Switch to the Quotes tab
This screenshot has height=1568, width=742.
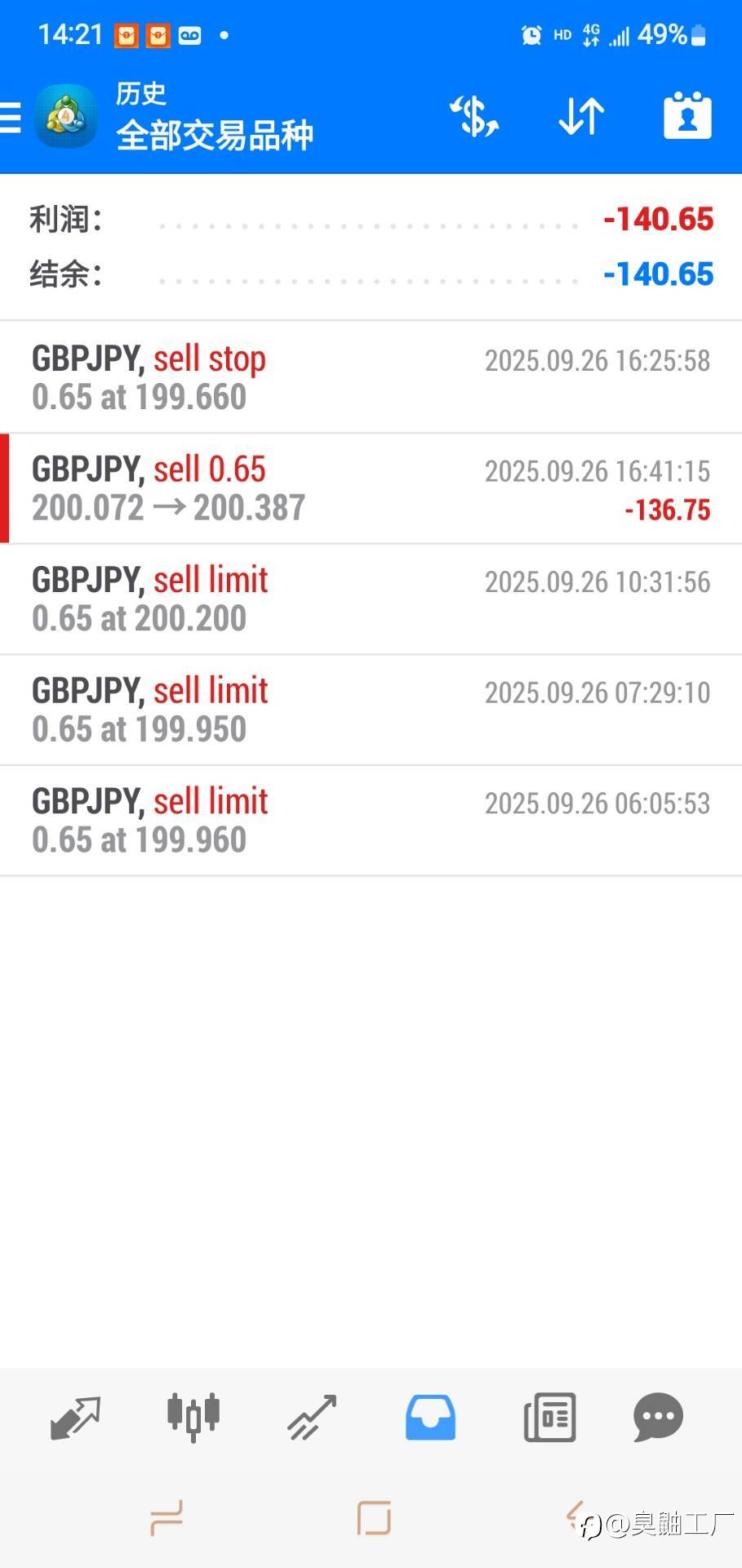[x=75, y=1417]
